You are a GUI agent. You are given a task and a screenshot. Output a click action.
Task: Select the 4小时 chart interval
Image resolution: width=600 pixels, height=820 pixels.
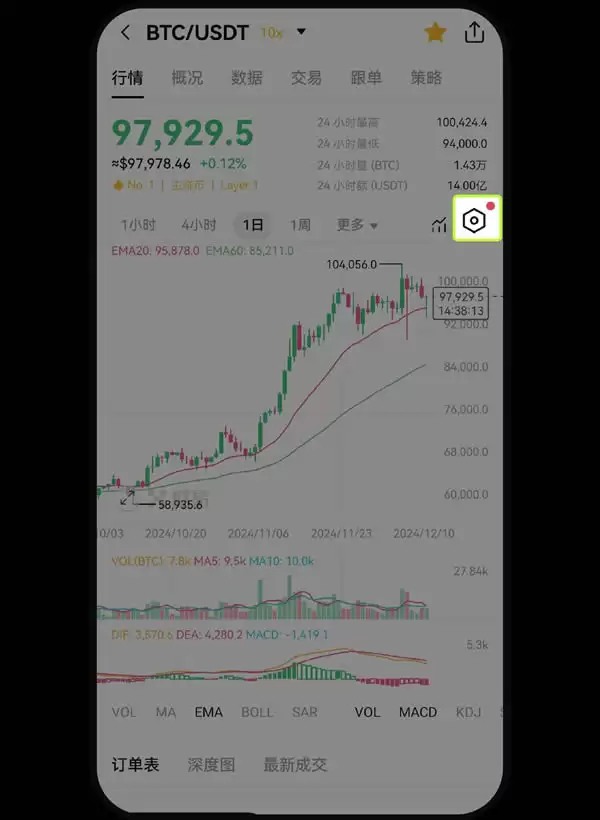coord(198,225)
